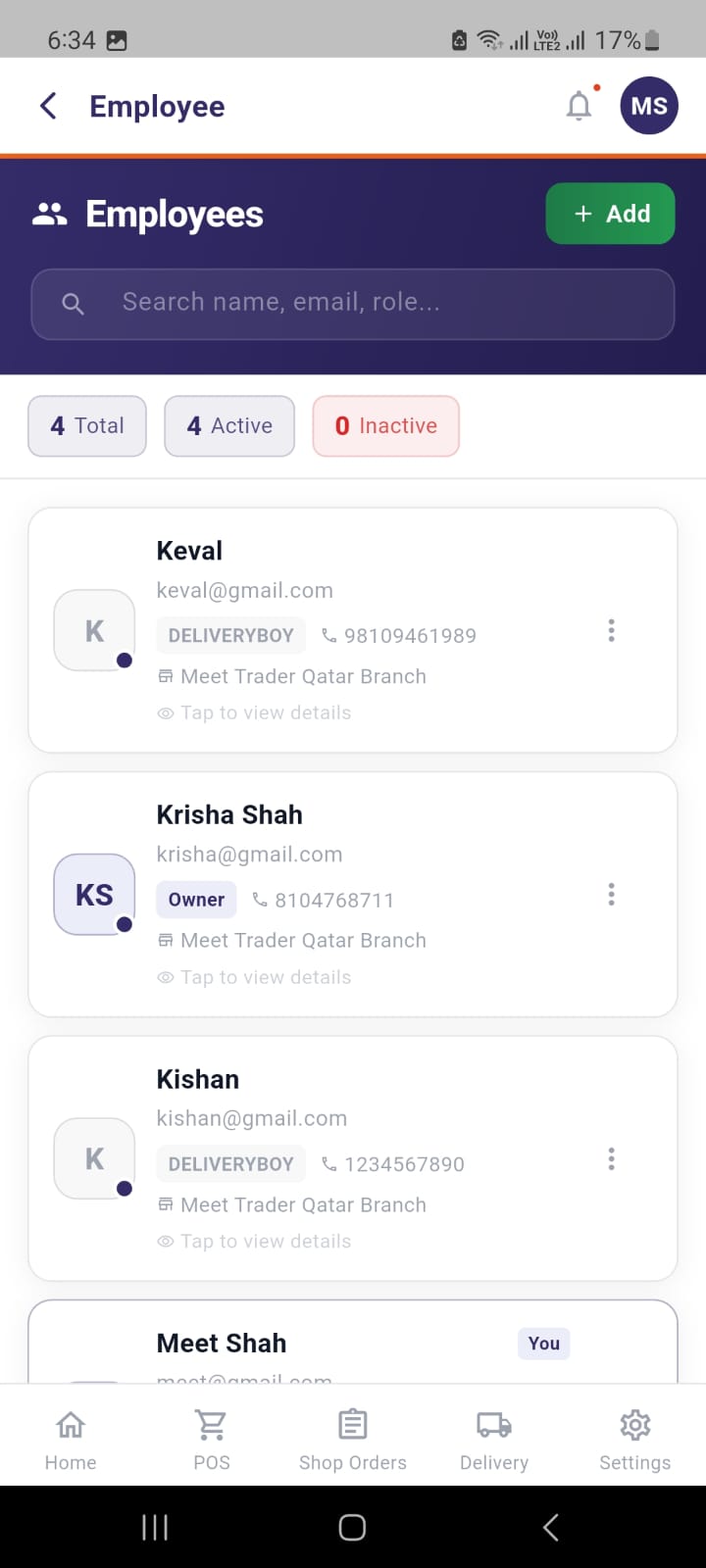
Task: Open the Delivery truck icon
Action: 493,1434
